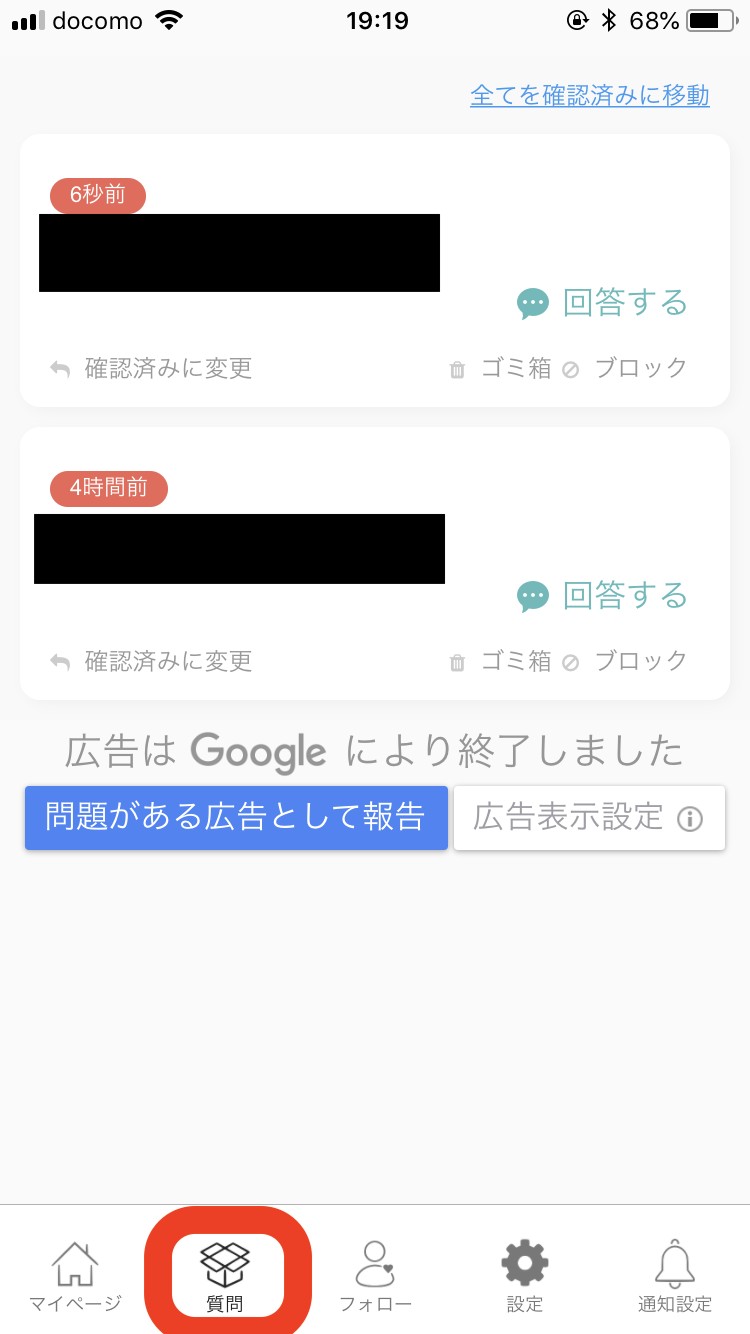The height and width of the screenshot is (1334, 750).
Task: Tap 全てを確認済みに移動 link
Action: pos(589,96)
